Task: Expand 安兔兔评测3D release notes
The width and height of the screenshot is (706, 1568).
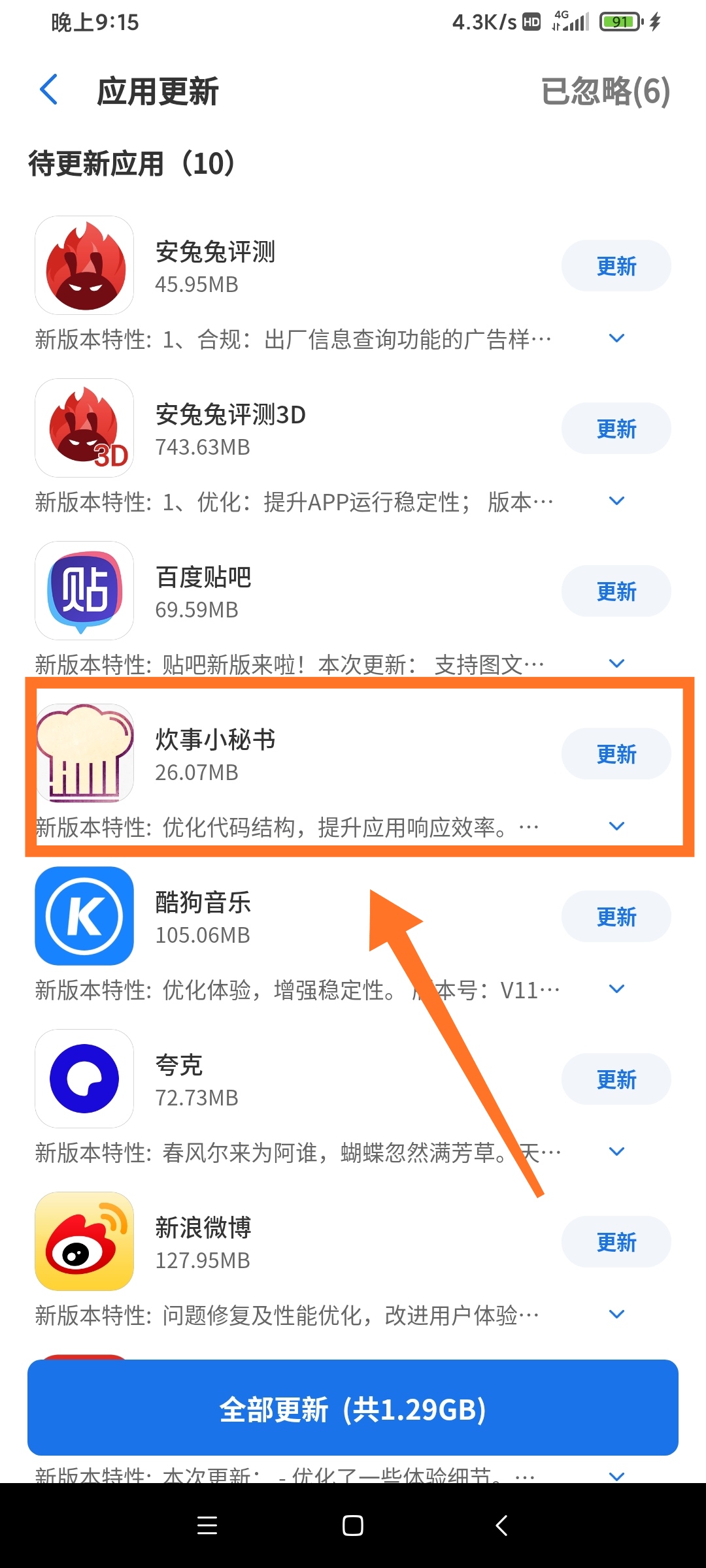Action: coord(616,501)
